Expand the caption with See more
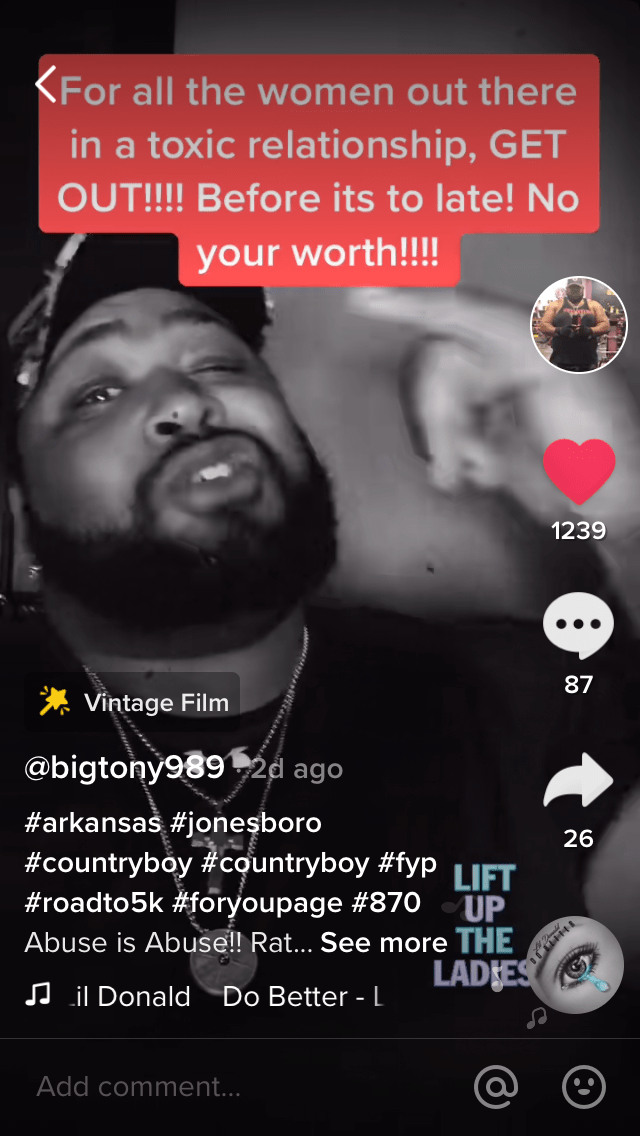640x1136 pixels. [384, 943]
